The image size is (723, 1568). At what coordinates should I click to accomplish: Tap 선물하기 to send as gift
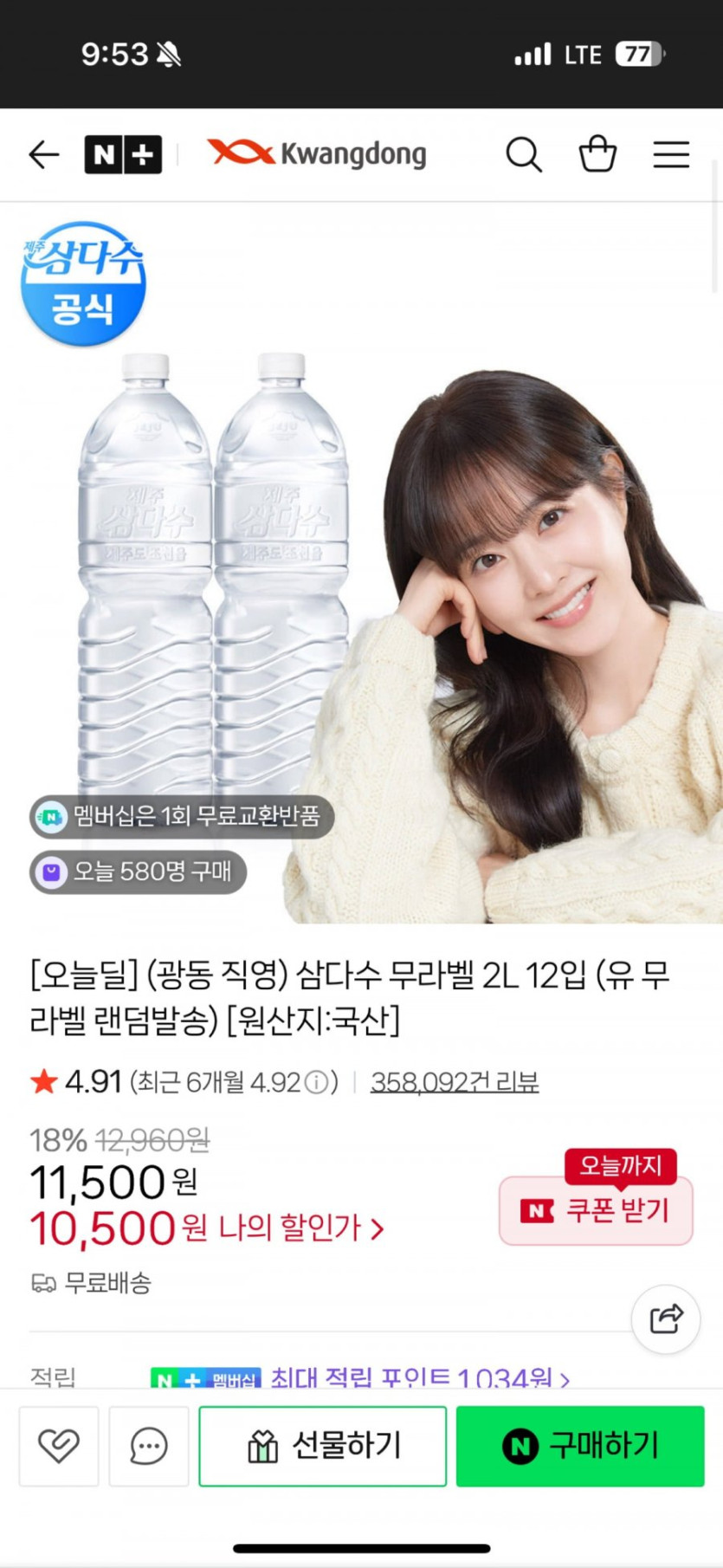(x=323, y=1446)
